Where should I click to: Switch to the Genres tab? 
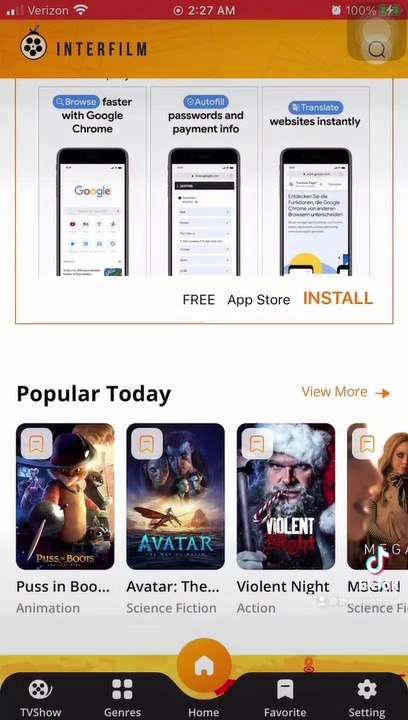[x=122, y=698]
